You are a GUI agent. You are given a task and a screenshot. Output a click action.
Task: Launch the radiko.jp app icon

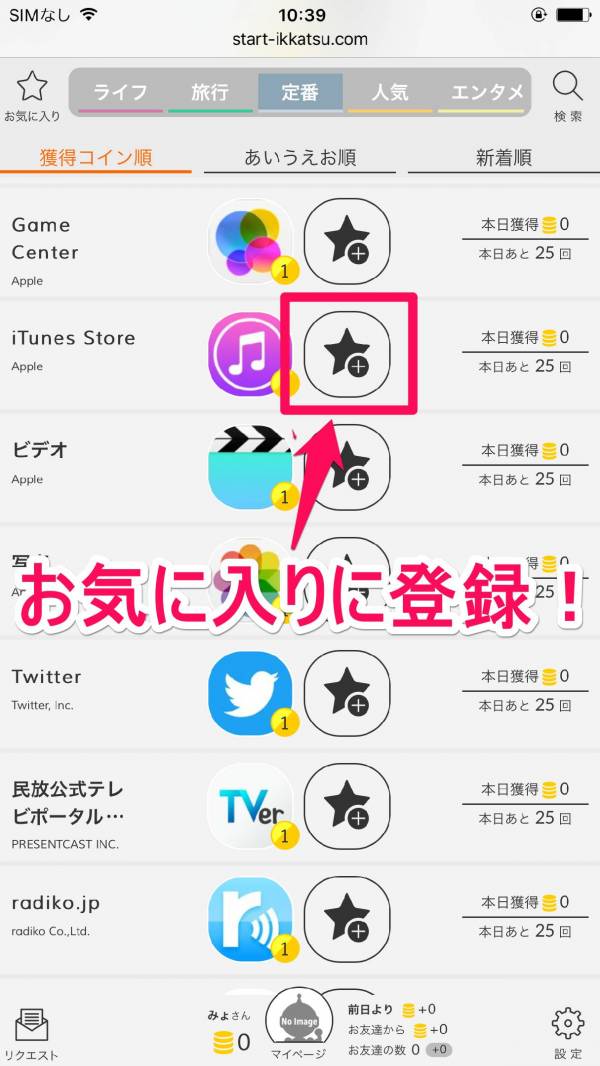click(250, 918)
